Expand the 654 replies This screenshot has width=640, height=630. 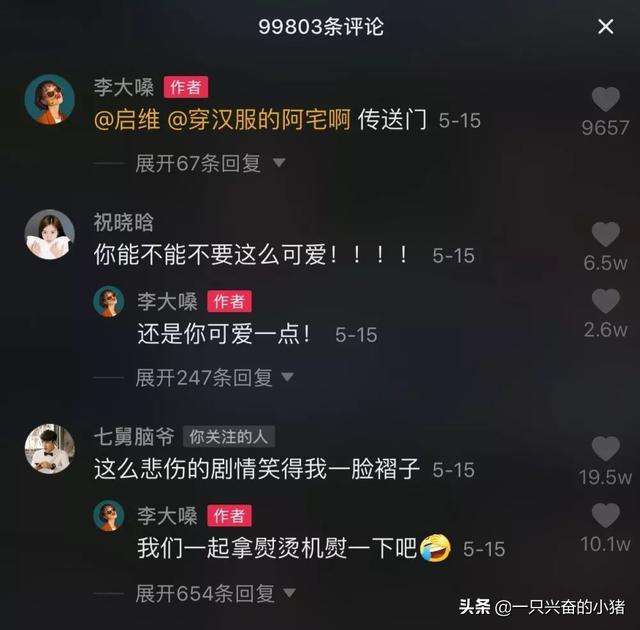(214, 593)
